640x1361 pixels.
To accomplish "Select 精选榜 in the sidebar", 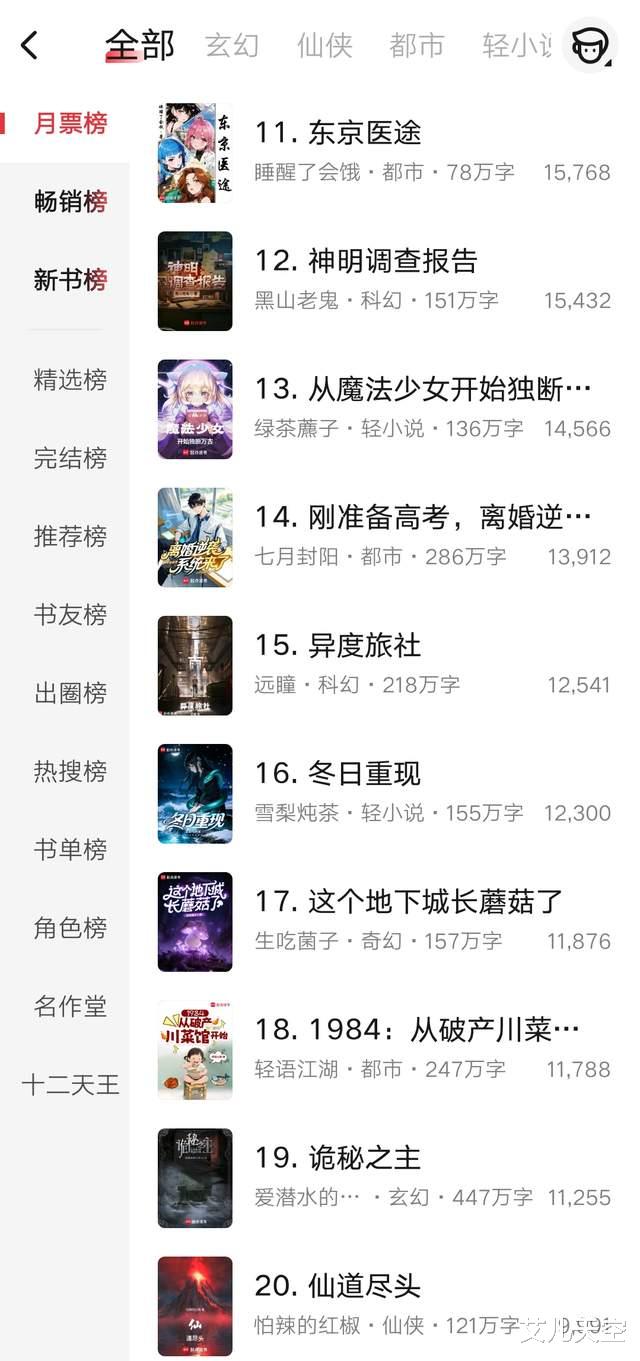I will [x=70, y=380].
